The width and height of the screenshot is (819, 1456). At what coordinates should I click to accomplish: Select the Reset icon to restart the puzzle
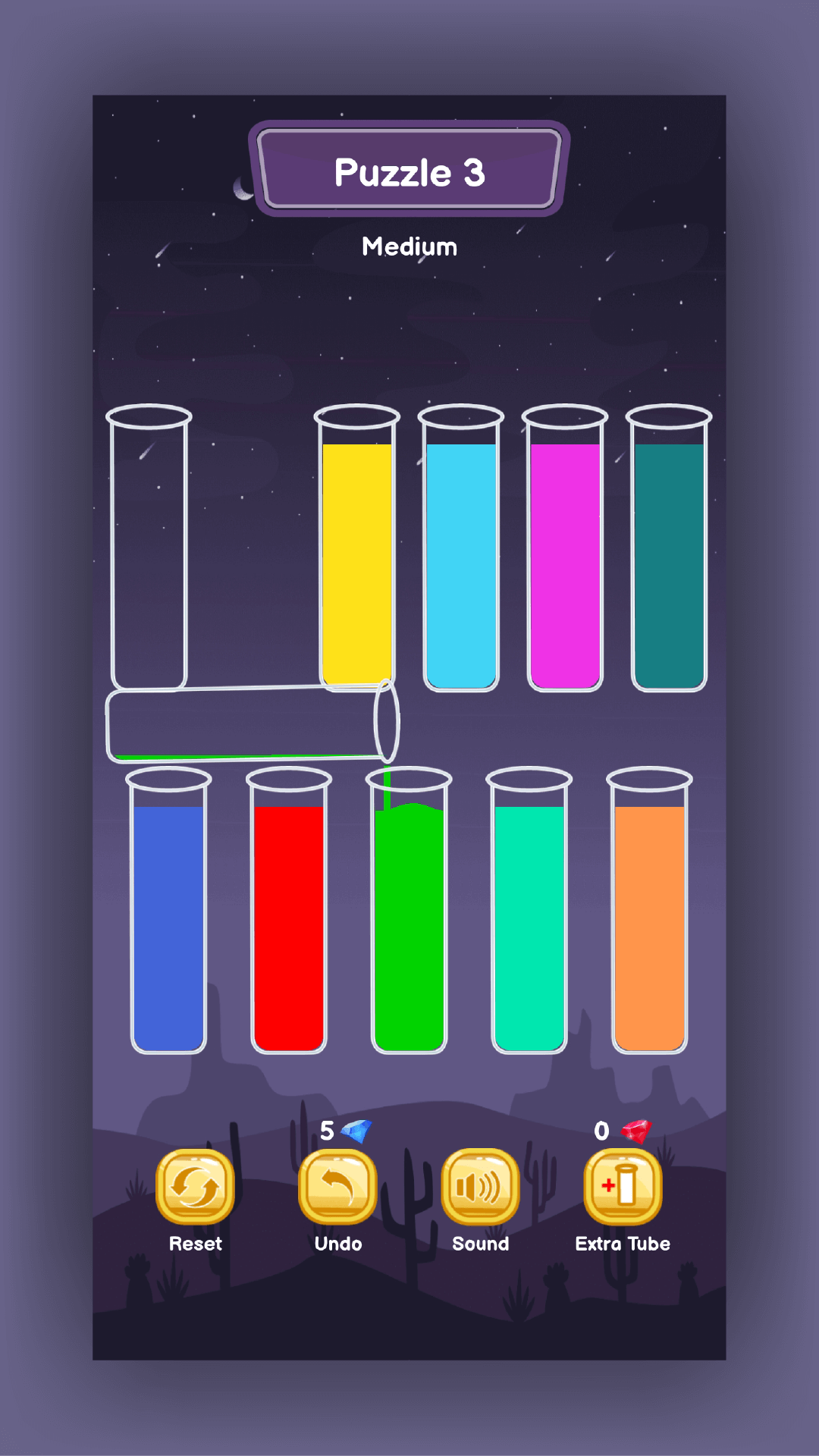coord(194,1188)
